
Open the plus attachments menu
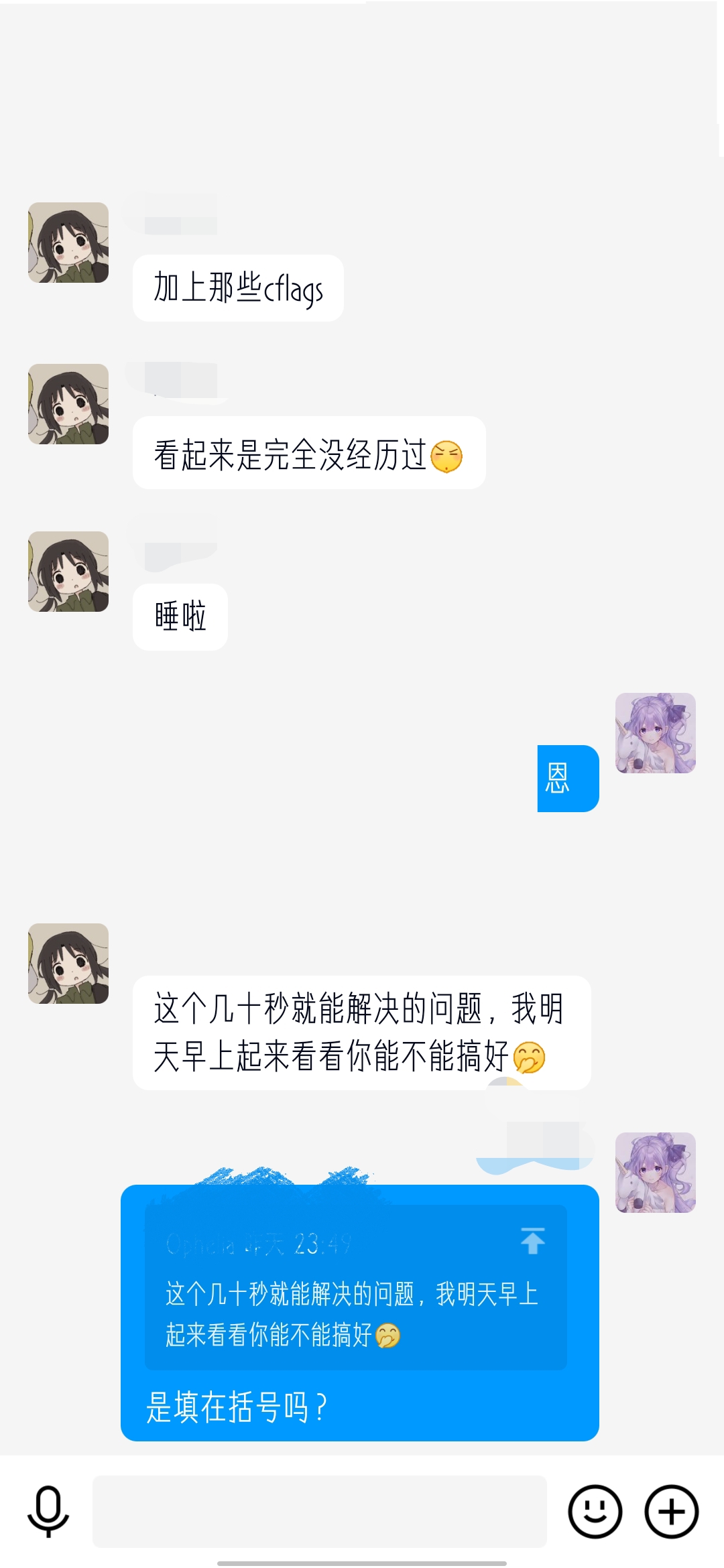tap(671, 1511)
